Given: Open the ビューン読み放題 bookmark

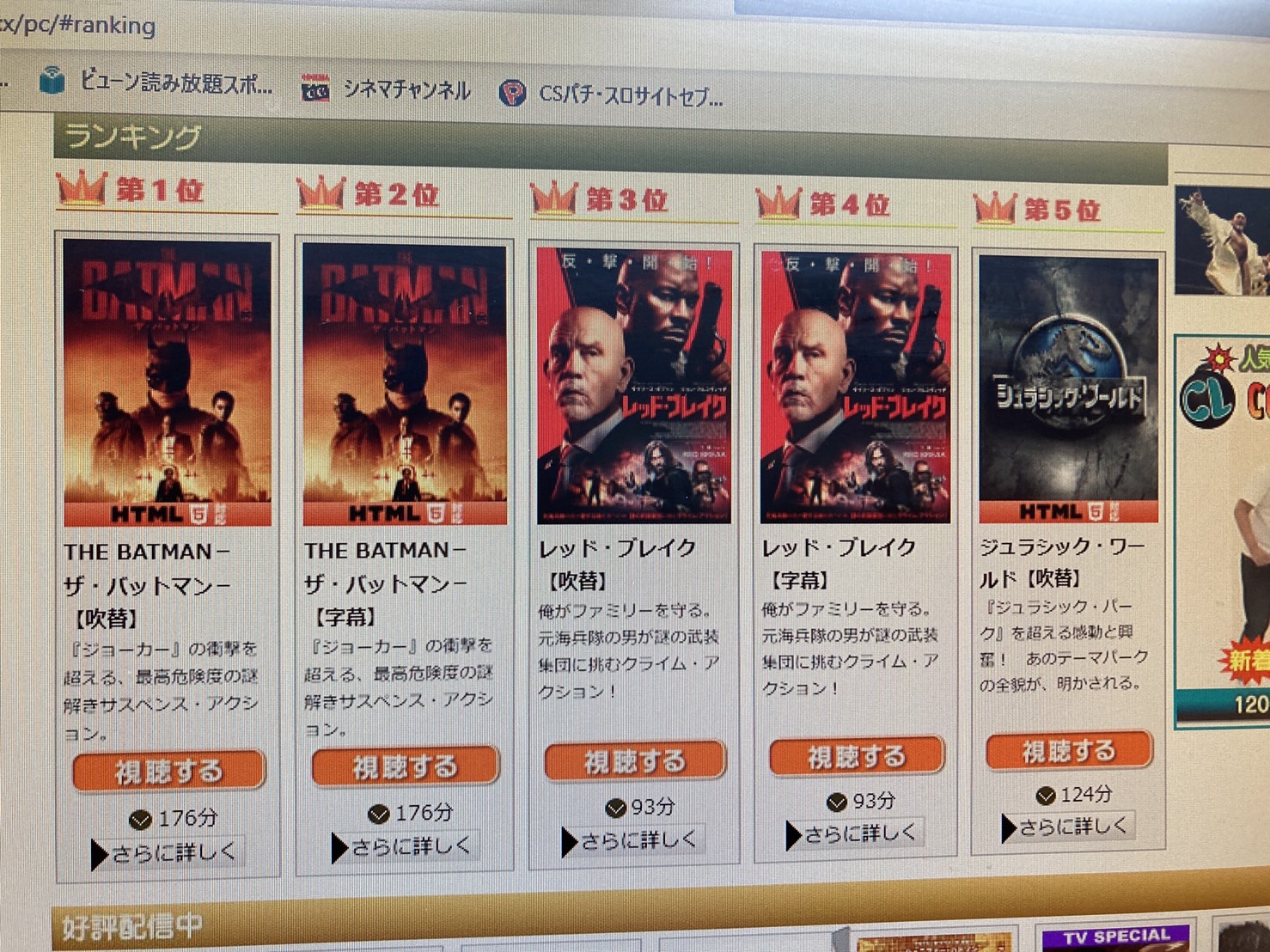Looking at the screenshot, I should point(157,82).
